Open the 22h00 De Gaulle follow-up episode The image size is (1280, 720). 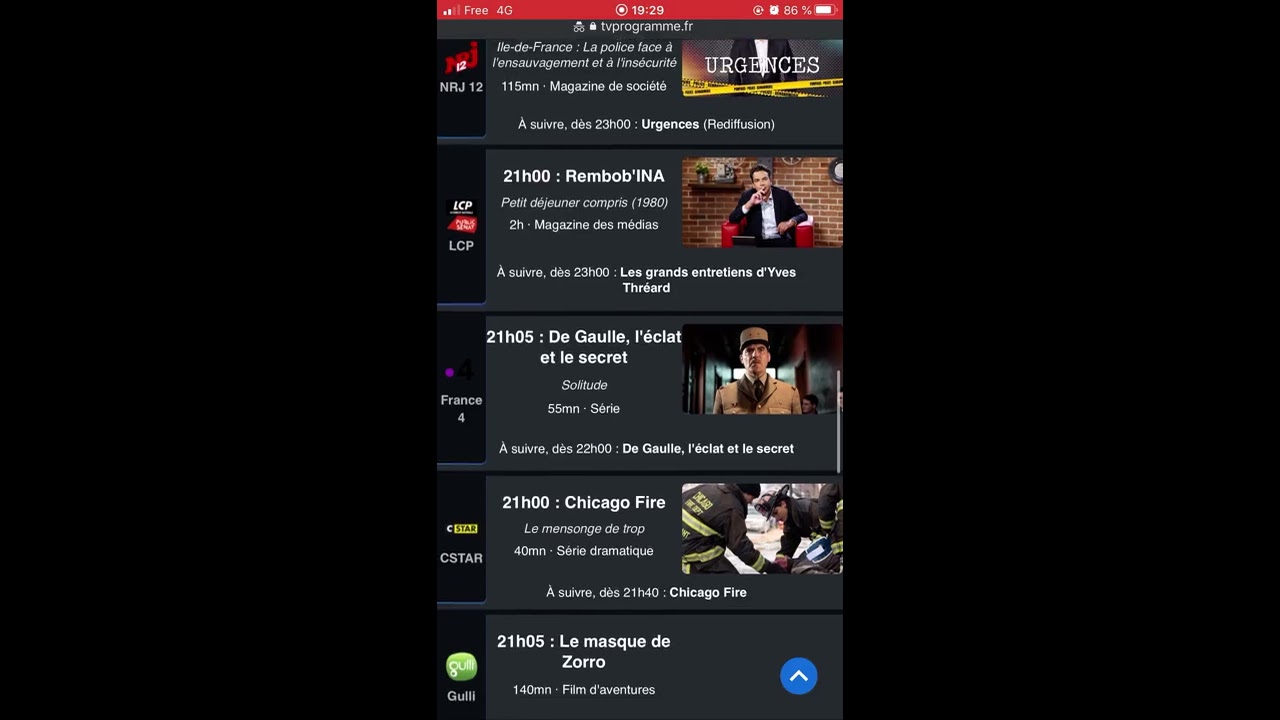pyautogui.click(x=707, y=448)
